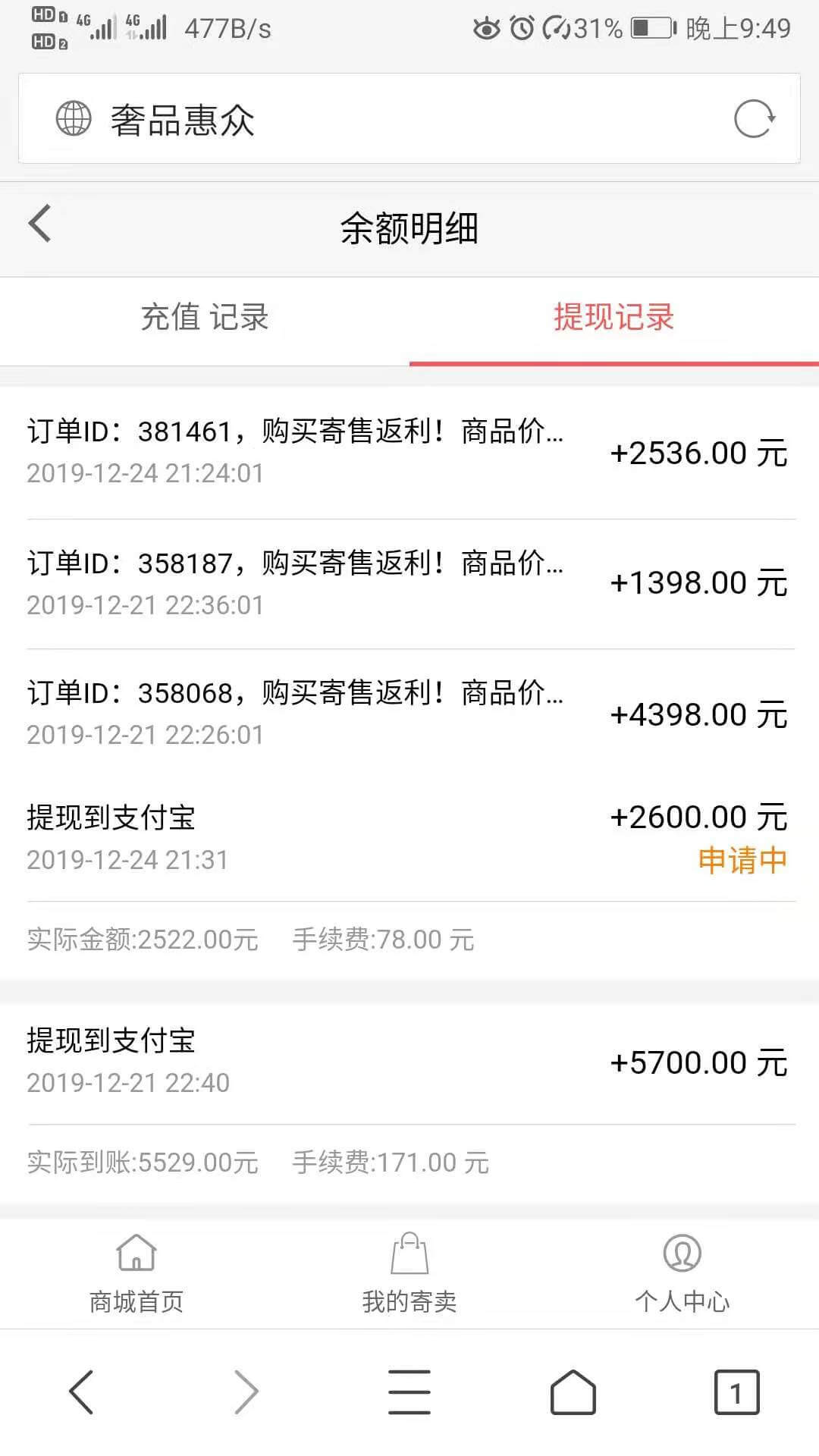Open the browser menu
Screen dimensions: 819x1456
[409, 1392]
